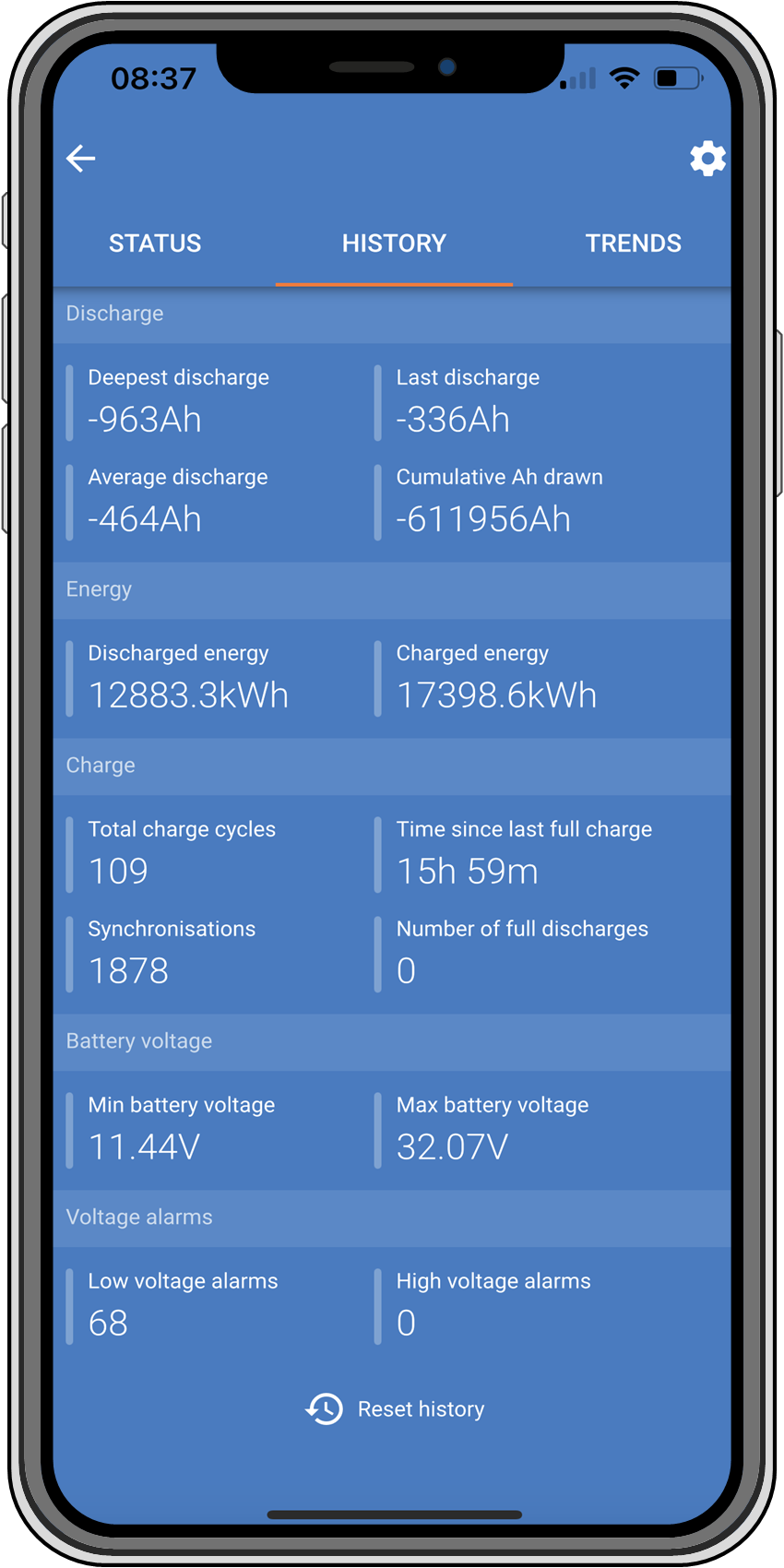784x1568 pixels.
Task: Select the HISTORY tab
Action: click(394, 244)
